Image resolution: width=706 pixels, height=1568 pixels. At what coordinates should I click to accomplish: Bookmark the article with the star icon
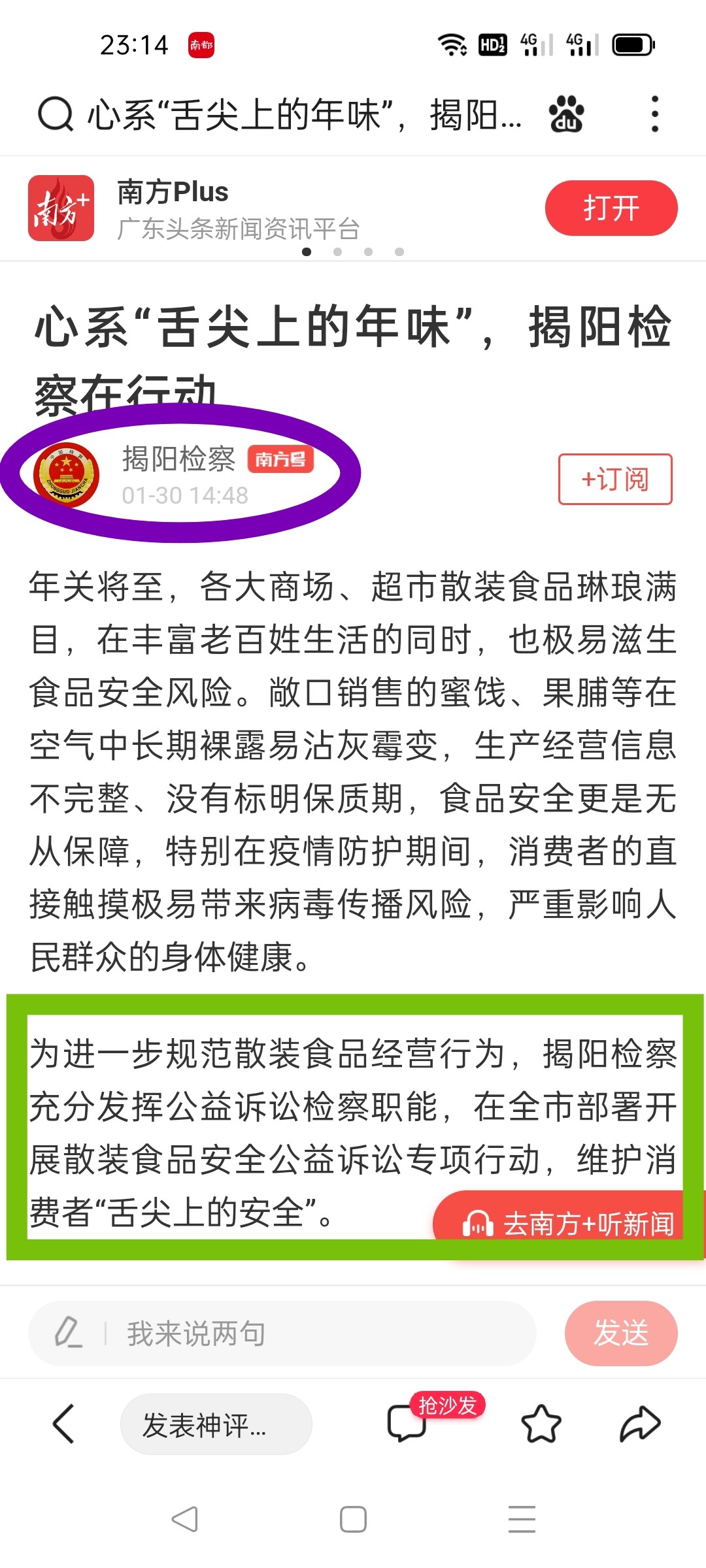coord(541,1424)
